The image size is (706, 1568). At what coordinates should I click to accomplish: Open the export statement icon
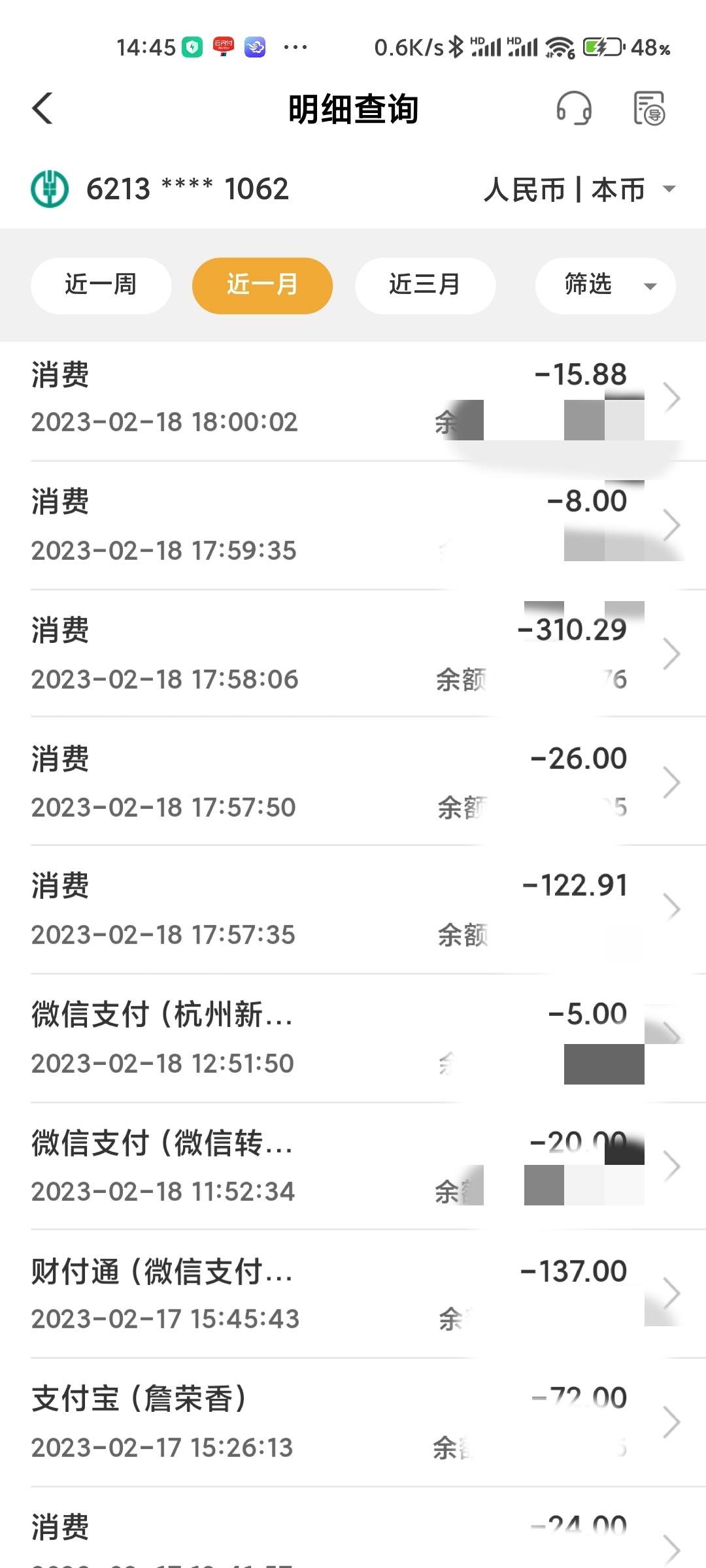[x=649, y=108]
